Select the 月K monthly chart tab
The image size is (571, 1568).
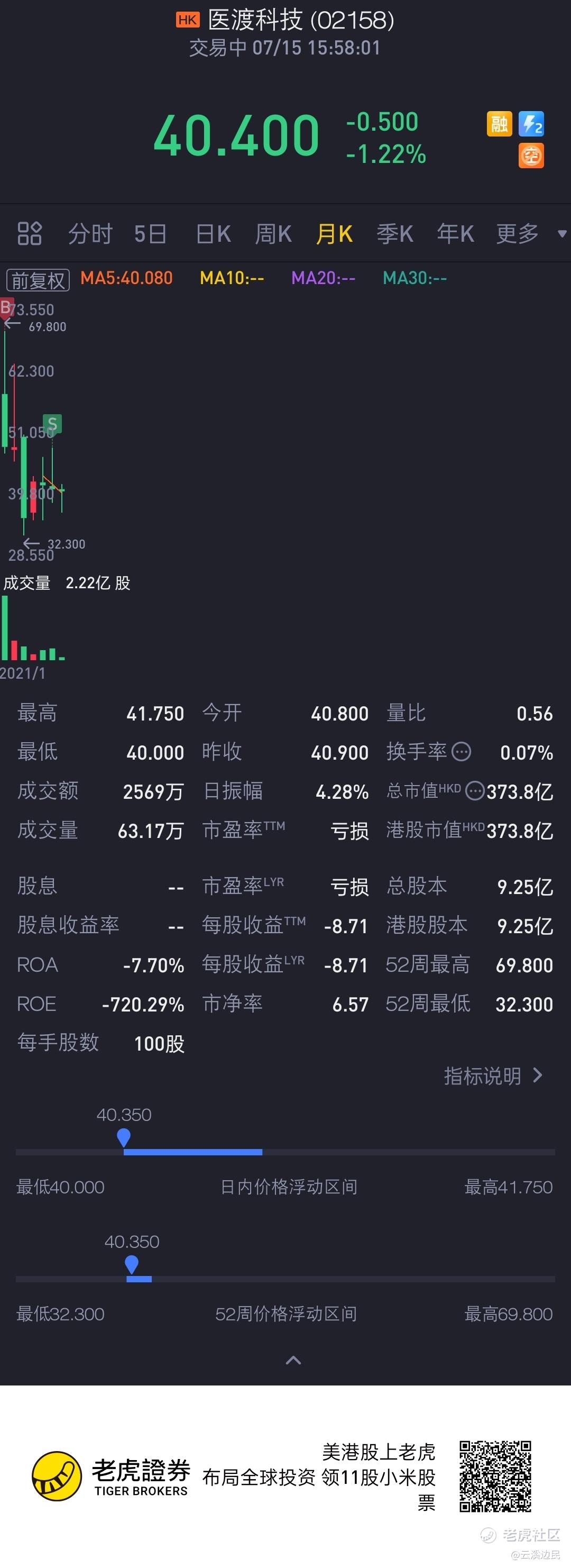pyautogui.click(x=334, y=234)
